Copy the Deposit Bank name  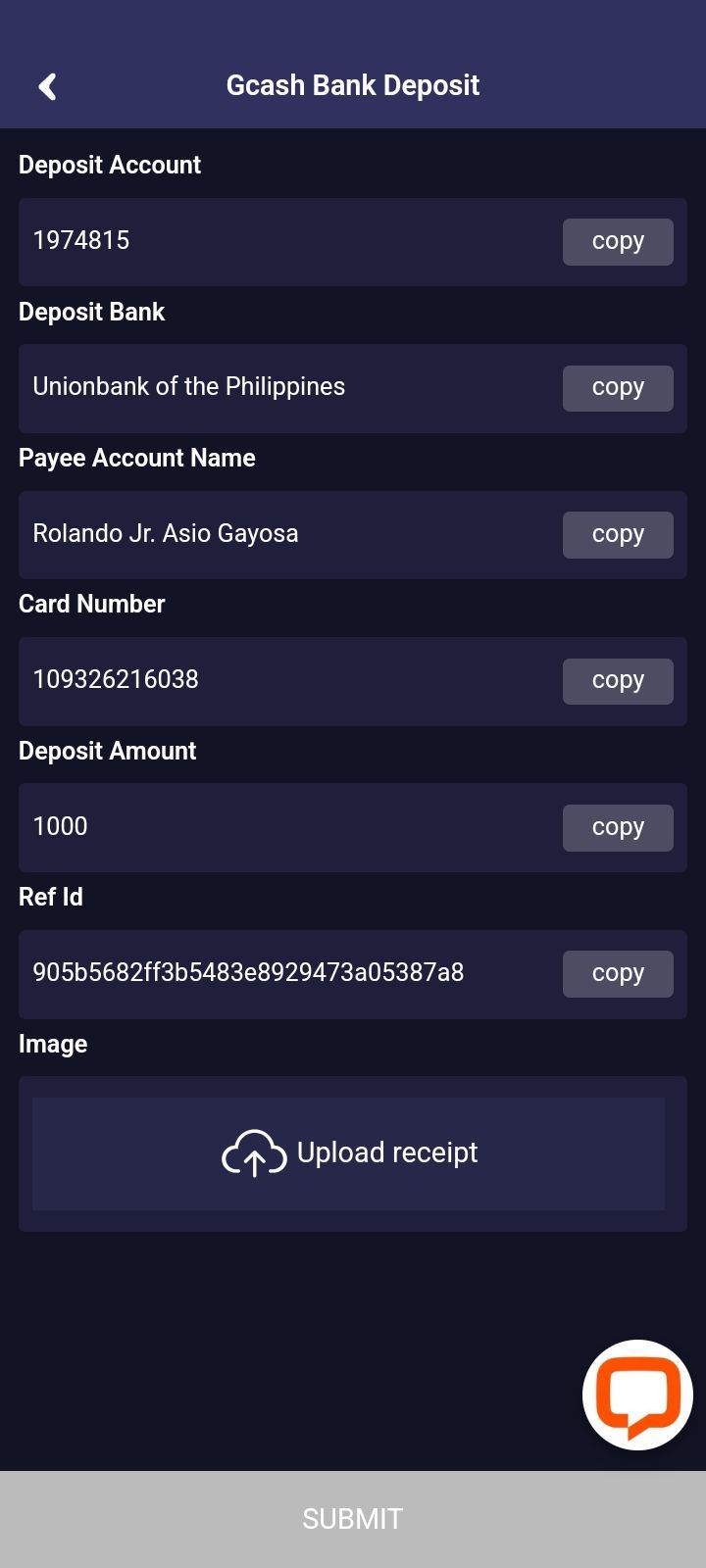click(618, 388)
